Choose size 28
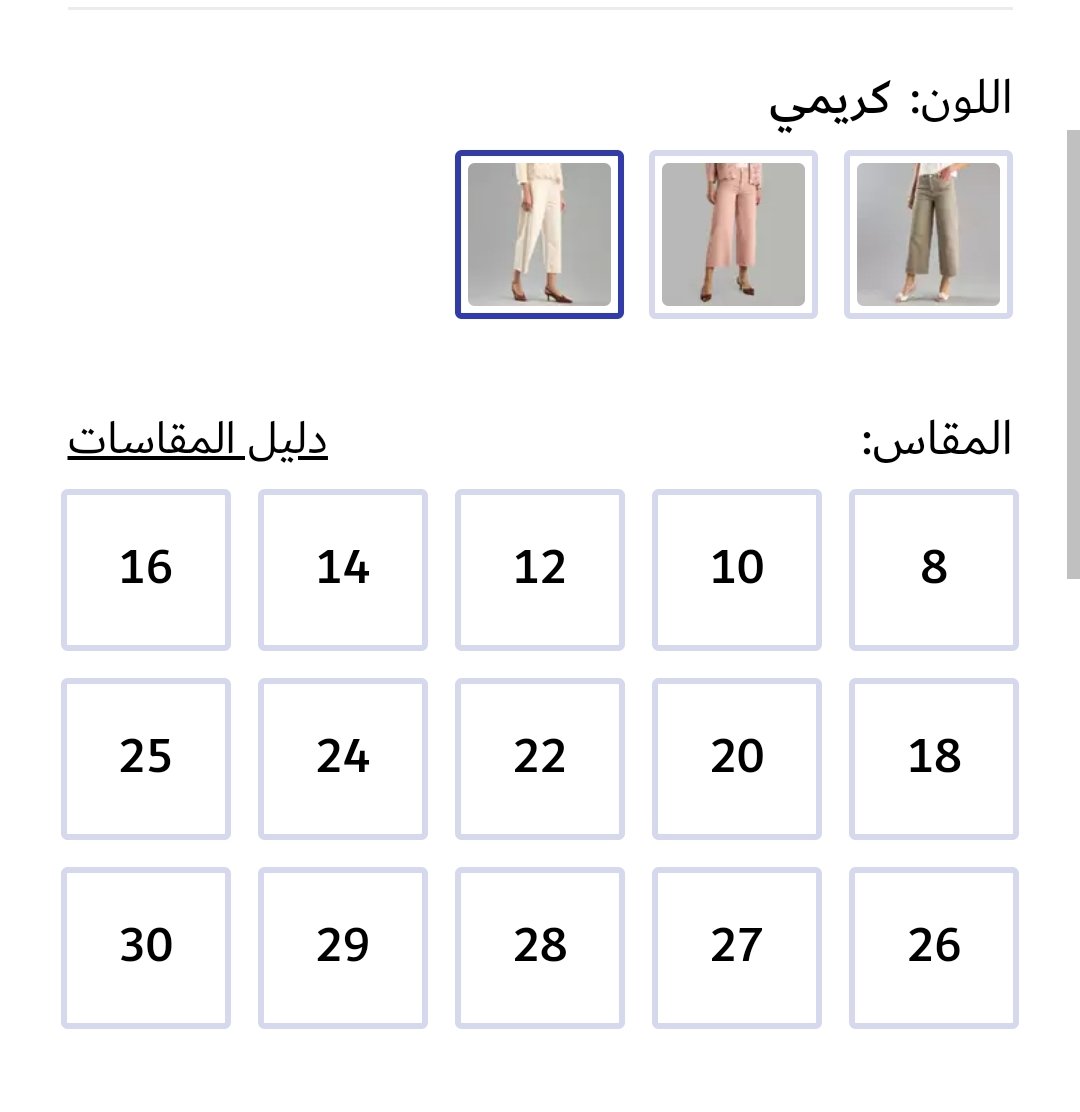Image resolution: width=1080 pixels, height=1112 pixels. (540, 947)
